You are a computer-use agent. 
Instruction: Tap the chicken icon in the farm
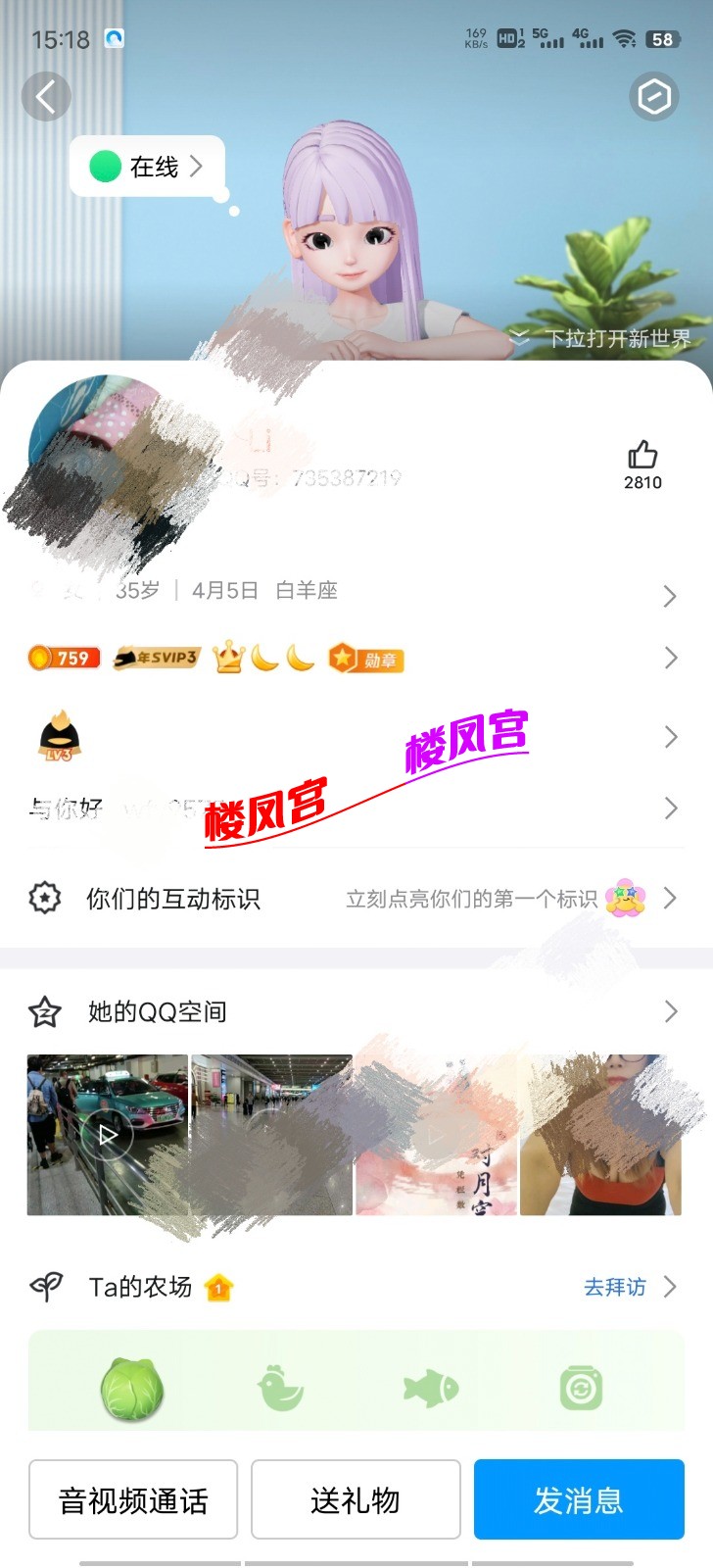280,1388
